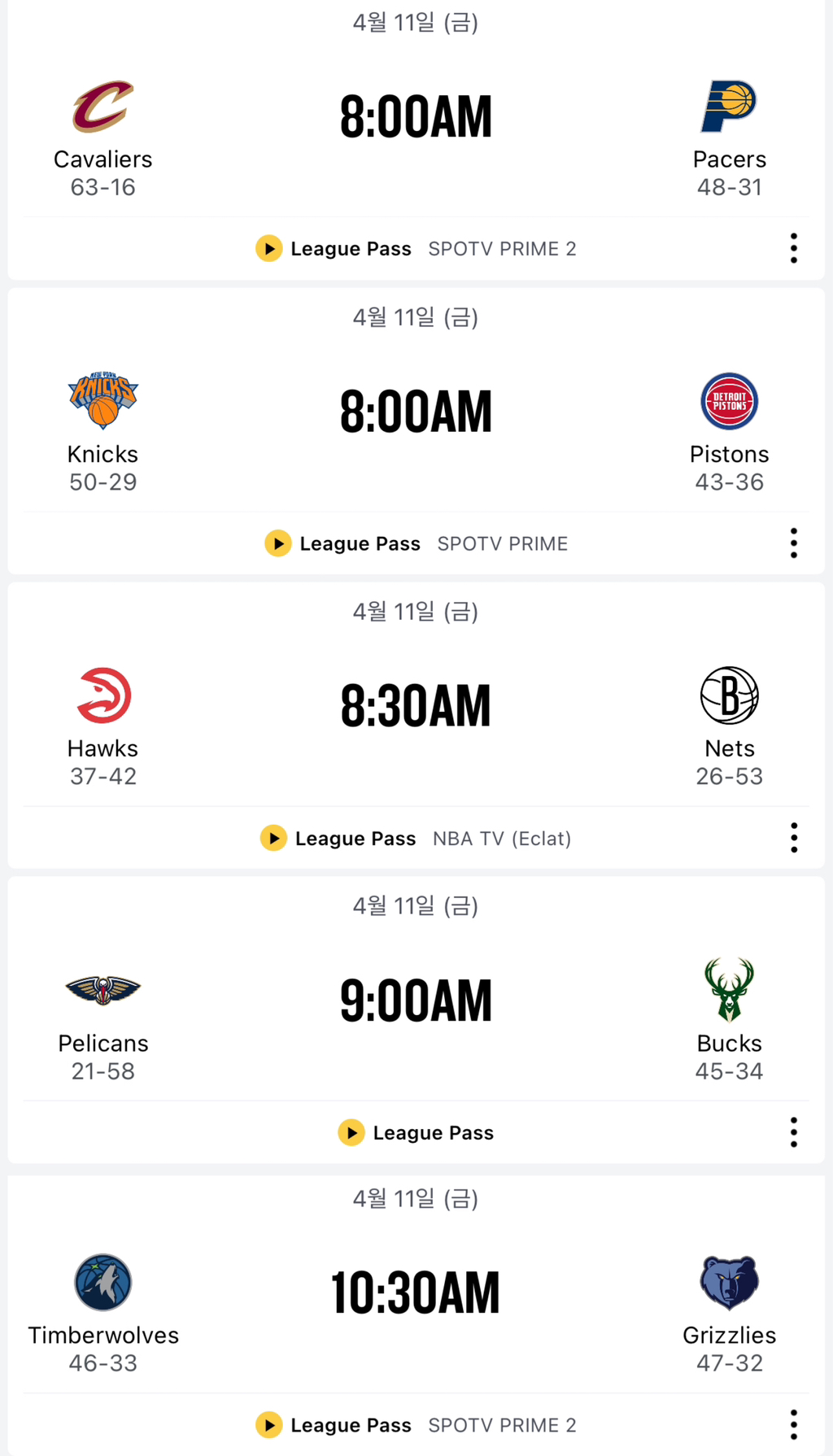Open more options for Cavaliers vs Pacers
833x1456 pixels.
[x=794, y=248]
